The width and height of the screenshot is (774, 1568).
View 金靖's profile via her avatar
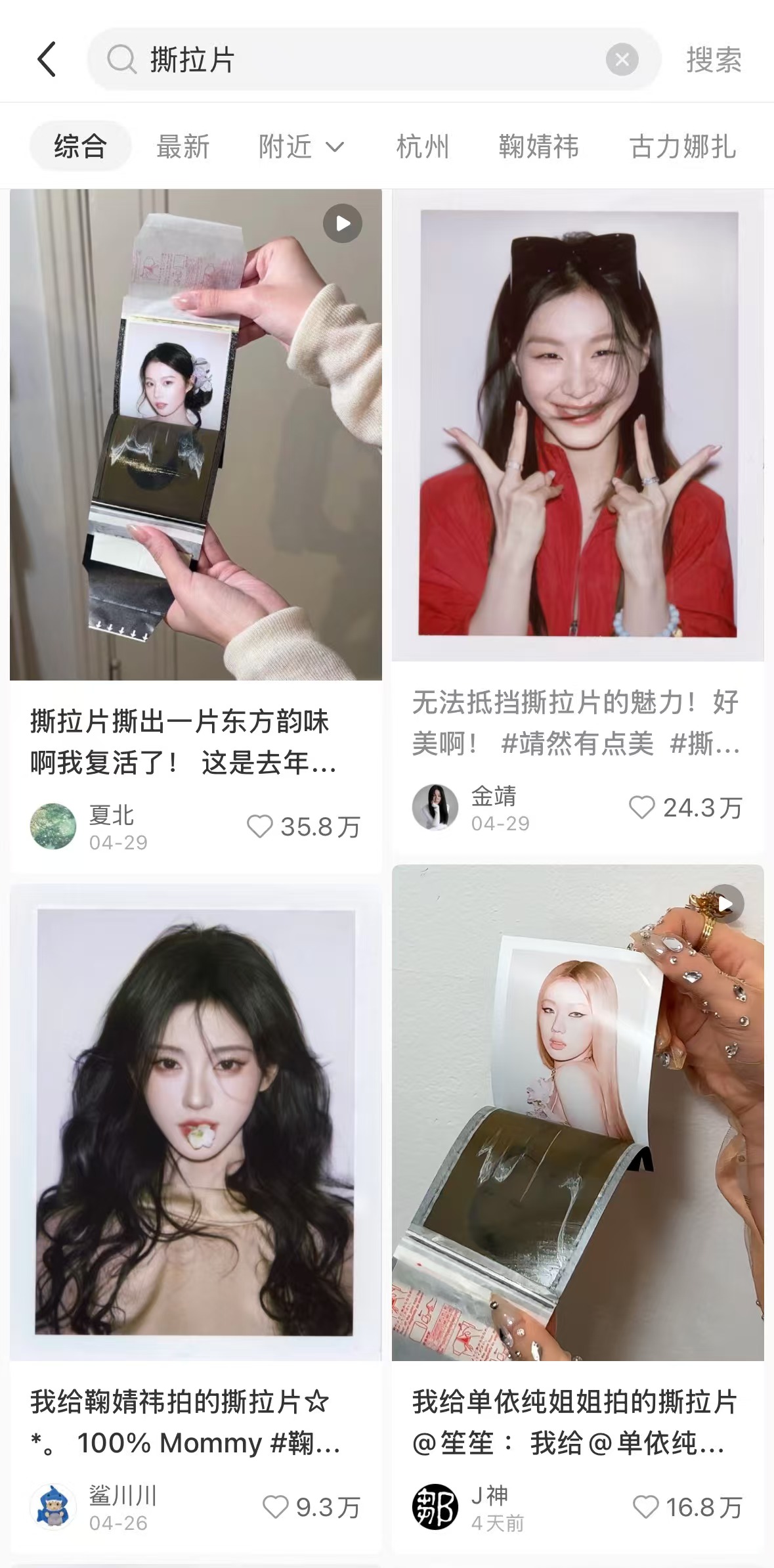[435, 807]
